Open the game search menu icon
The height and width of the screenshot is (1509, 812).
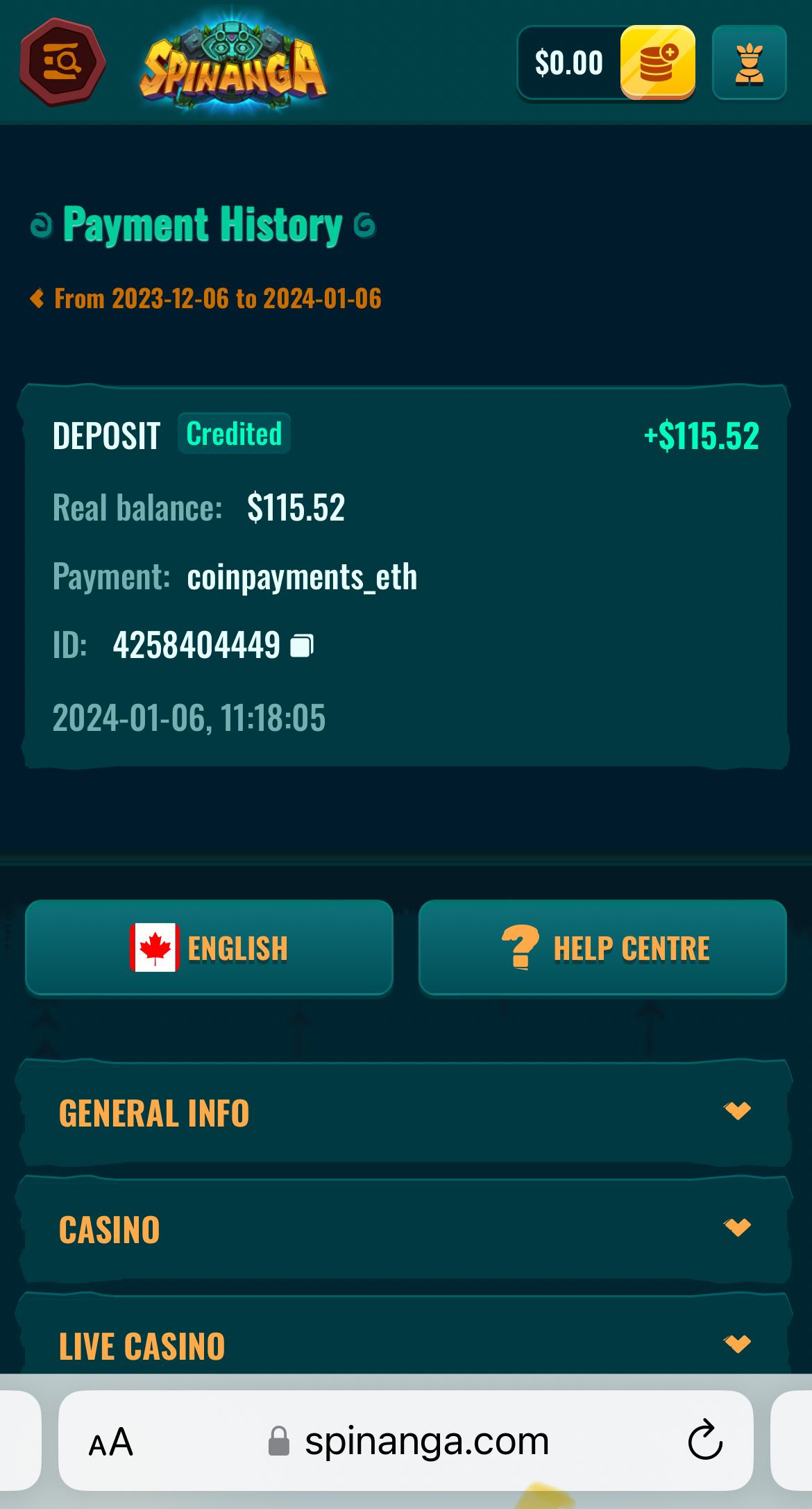tap(62, 62)
